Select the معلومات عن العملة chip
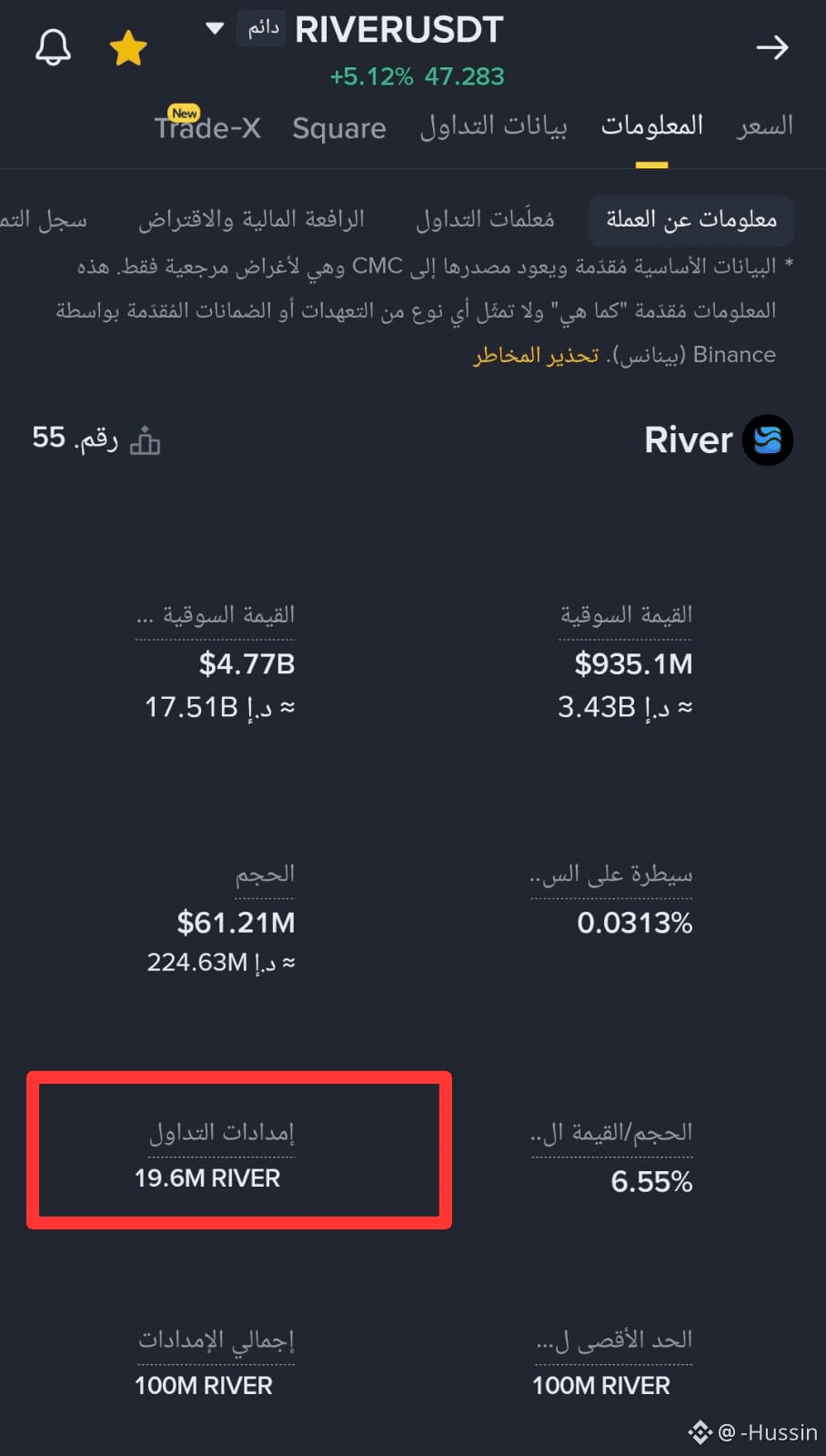The height and width of the screenshot is (1456, 826). point(691,220)
